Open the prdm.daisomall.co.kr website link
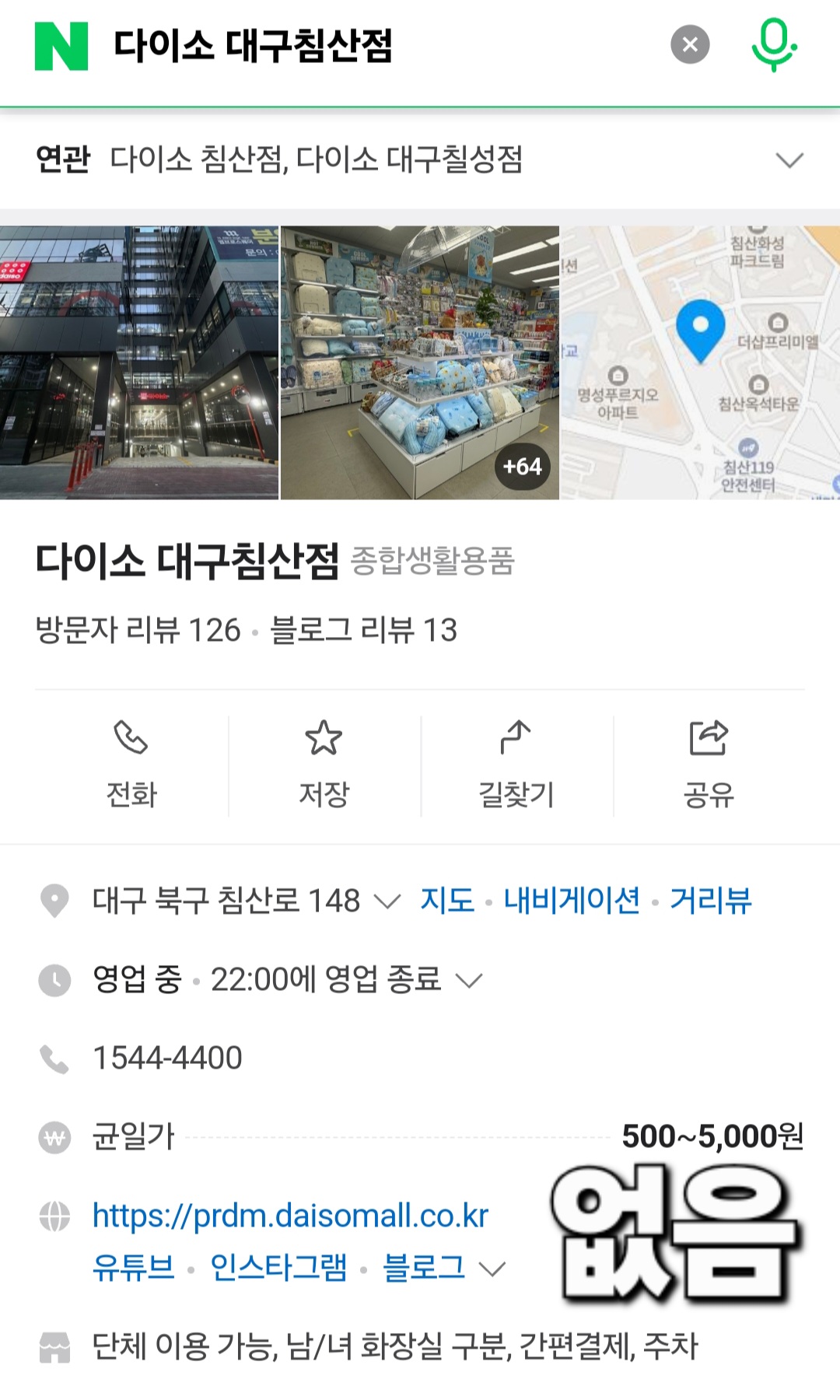The width and height of the screenshot is (840, 1400). coord(290,1216)
